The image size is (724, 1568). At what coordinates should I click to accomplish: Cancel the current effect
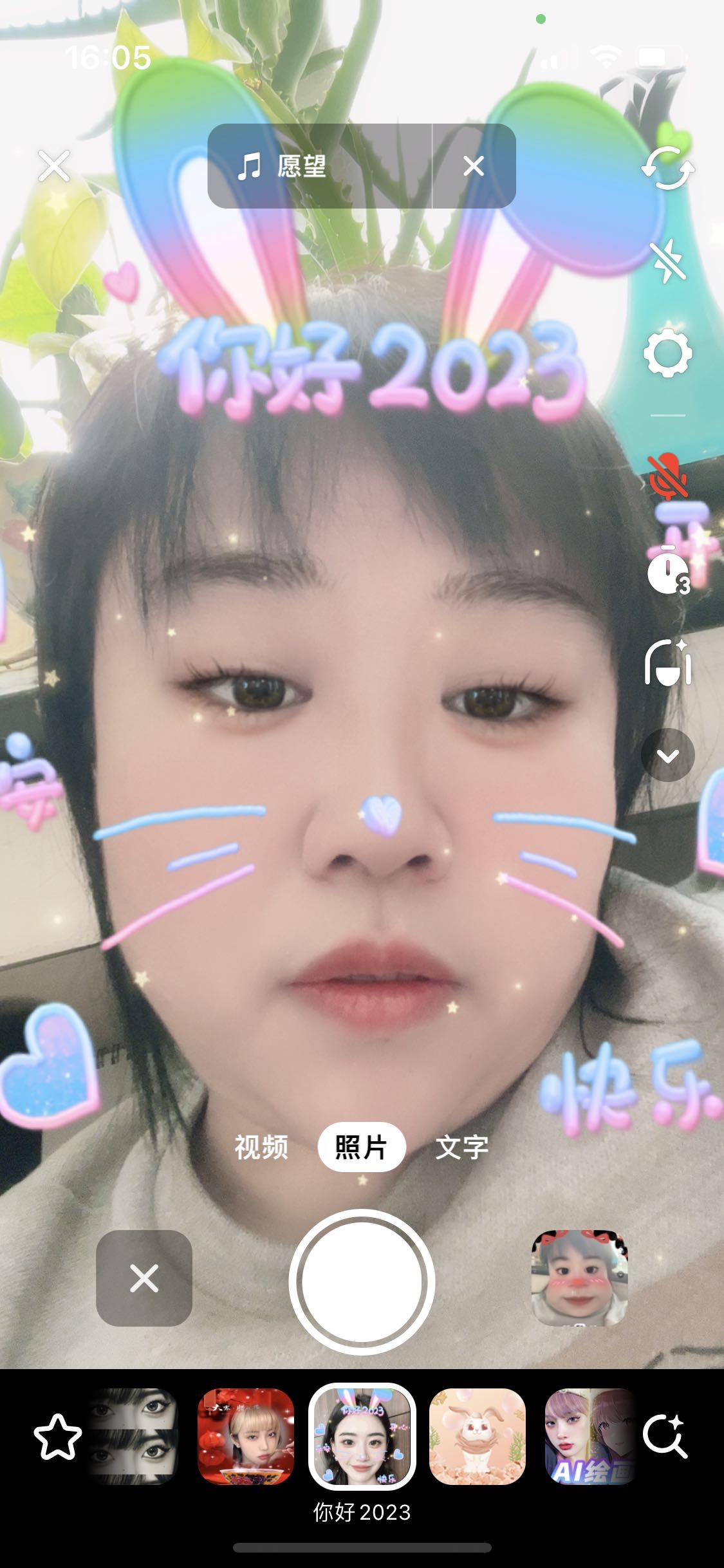[144, 1278]
